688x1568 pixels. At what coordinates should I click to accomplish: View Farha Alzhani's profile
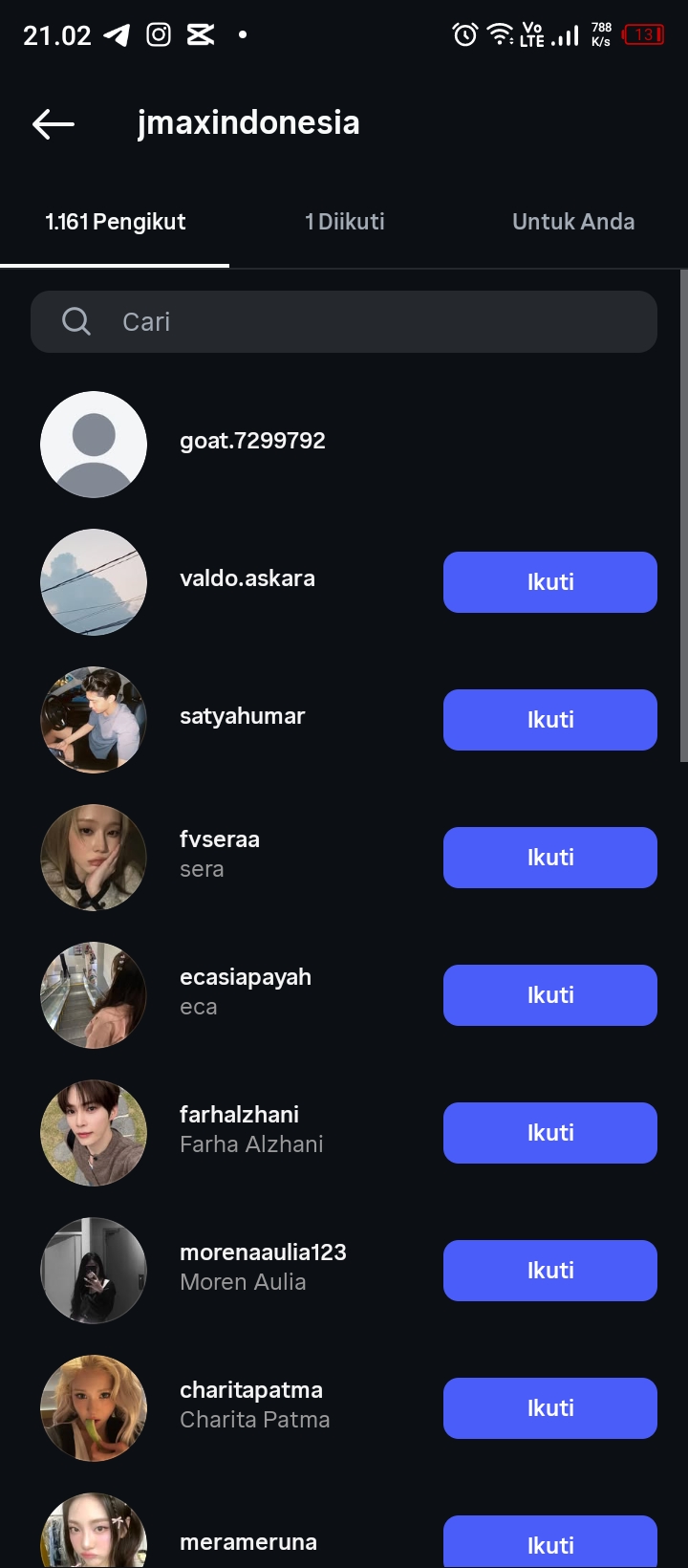click(250, 1129)
